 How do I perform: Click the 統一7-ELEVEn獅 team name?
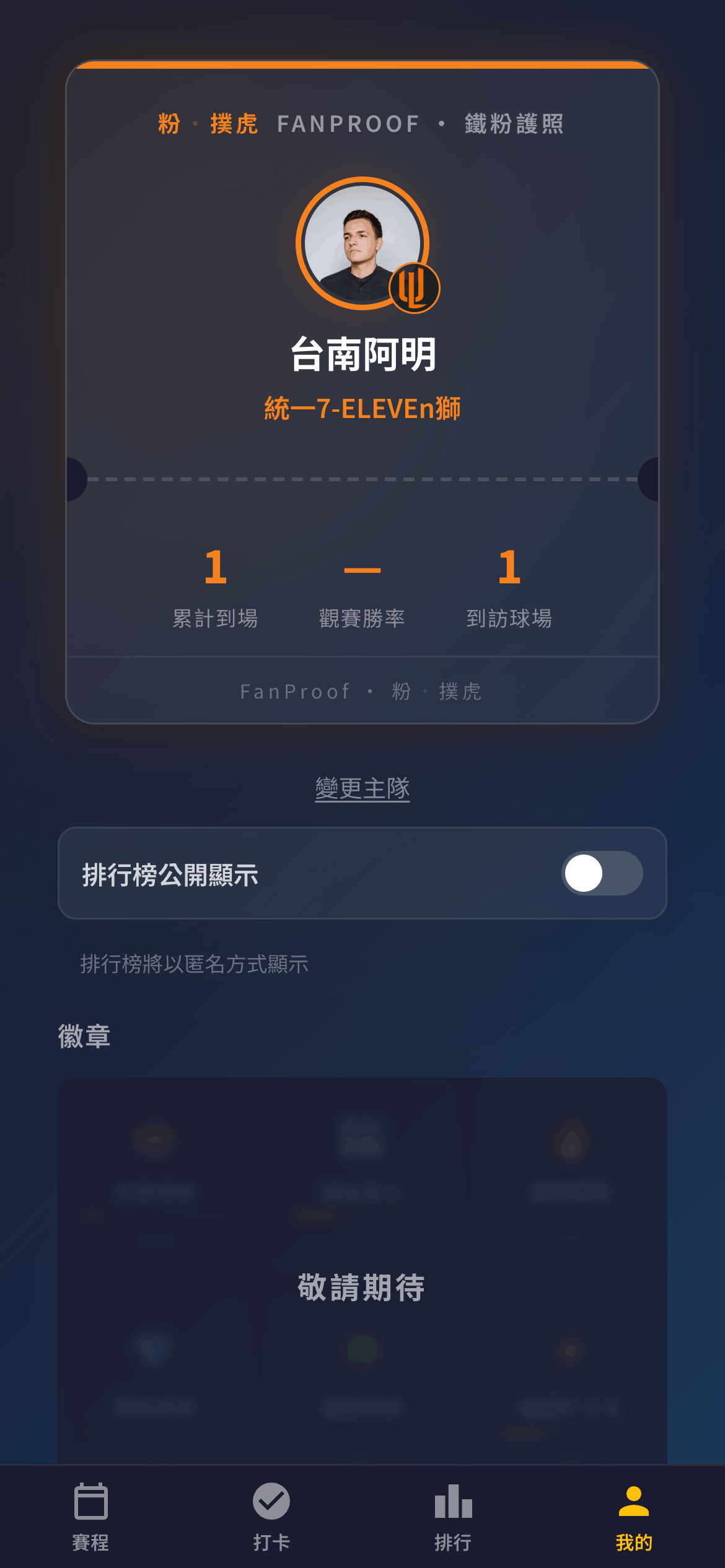coord(362,408)
